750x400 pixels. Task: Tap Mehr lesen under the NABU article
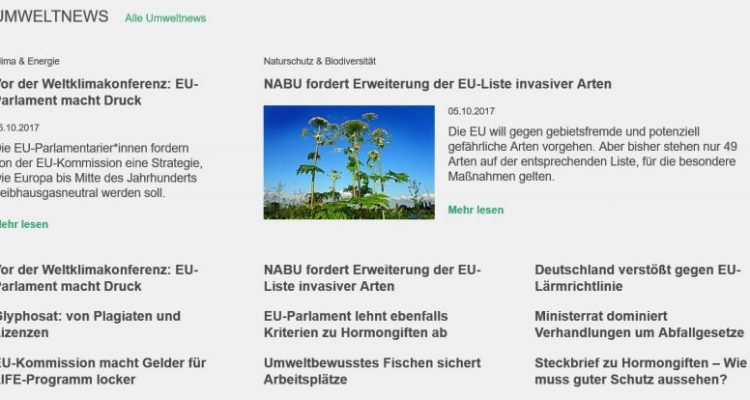(x=476, y=210)
